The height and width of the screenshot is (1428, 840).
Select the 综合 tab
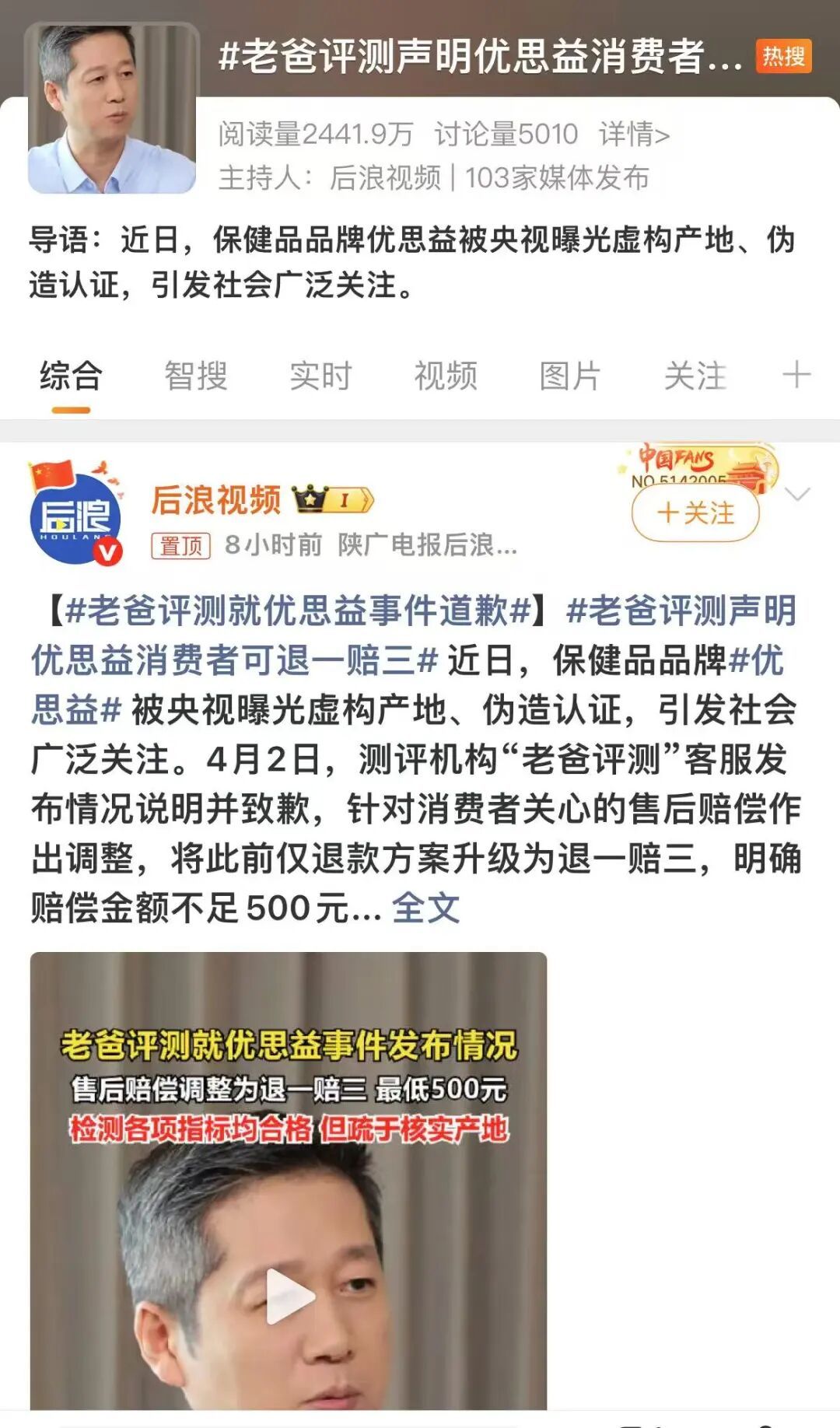click(71, 376)
